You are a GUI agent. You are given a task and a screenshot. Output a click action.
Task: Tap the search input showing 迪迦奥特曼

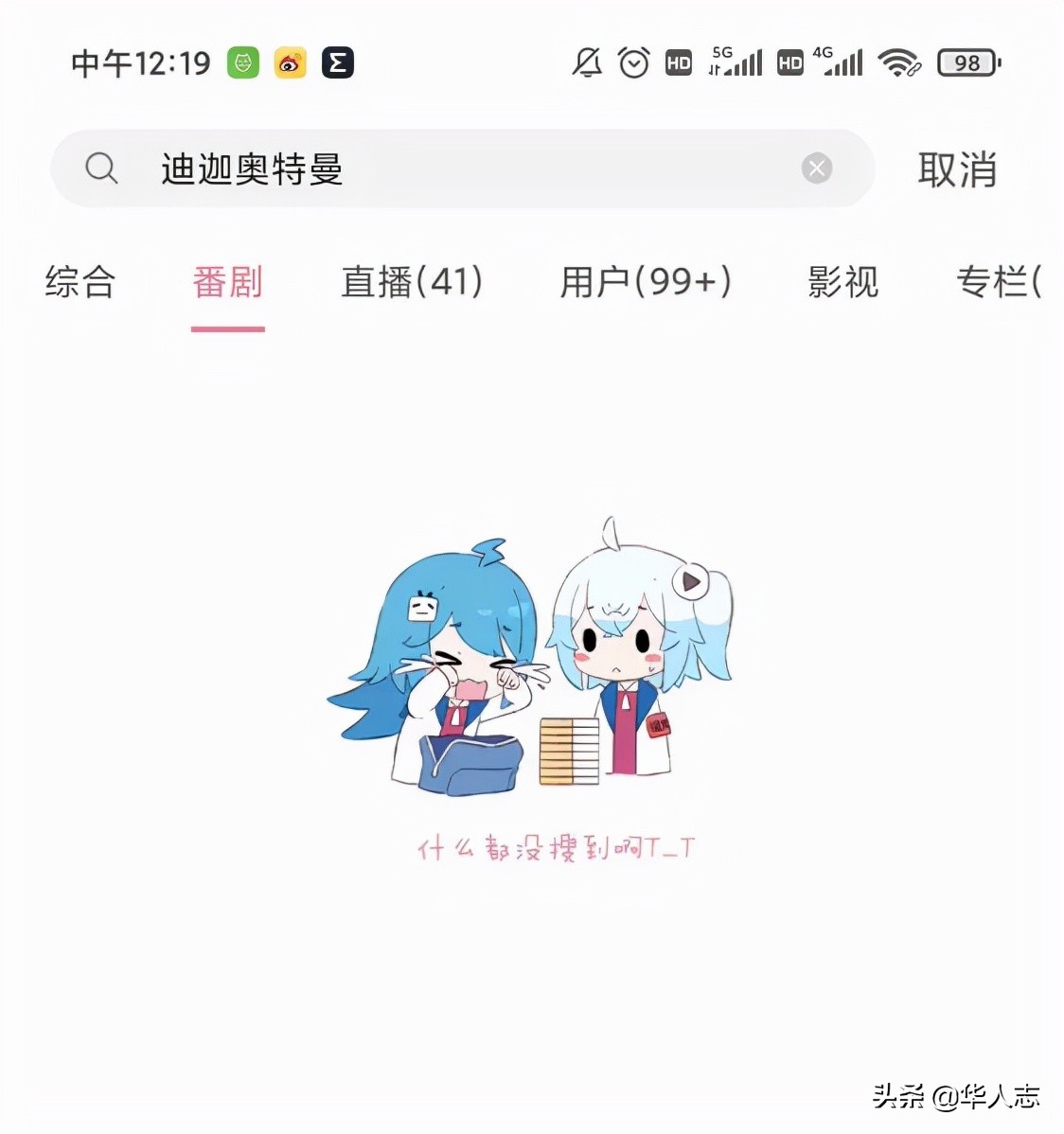[379, 170]
